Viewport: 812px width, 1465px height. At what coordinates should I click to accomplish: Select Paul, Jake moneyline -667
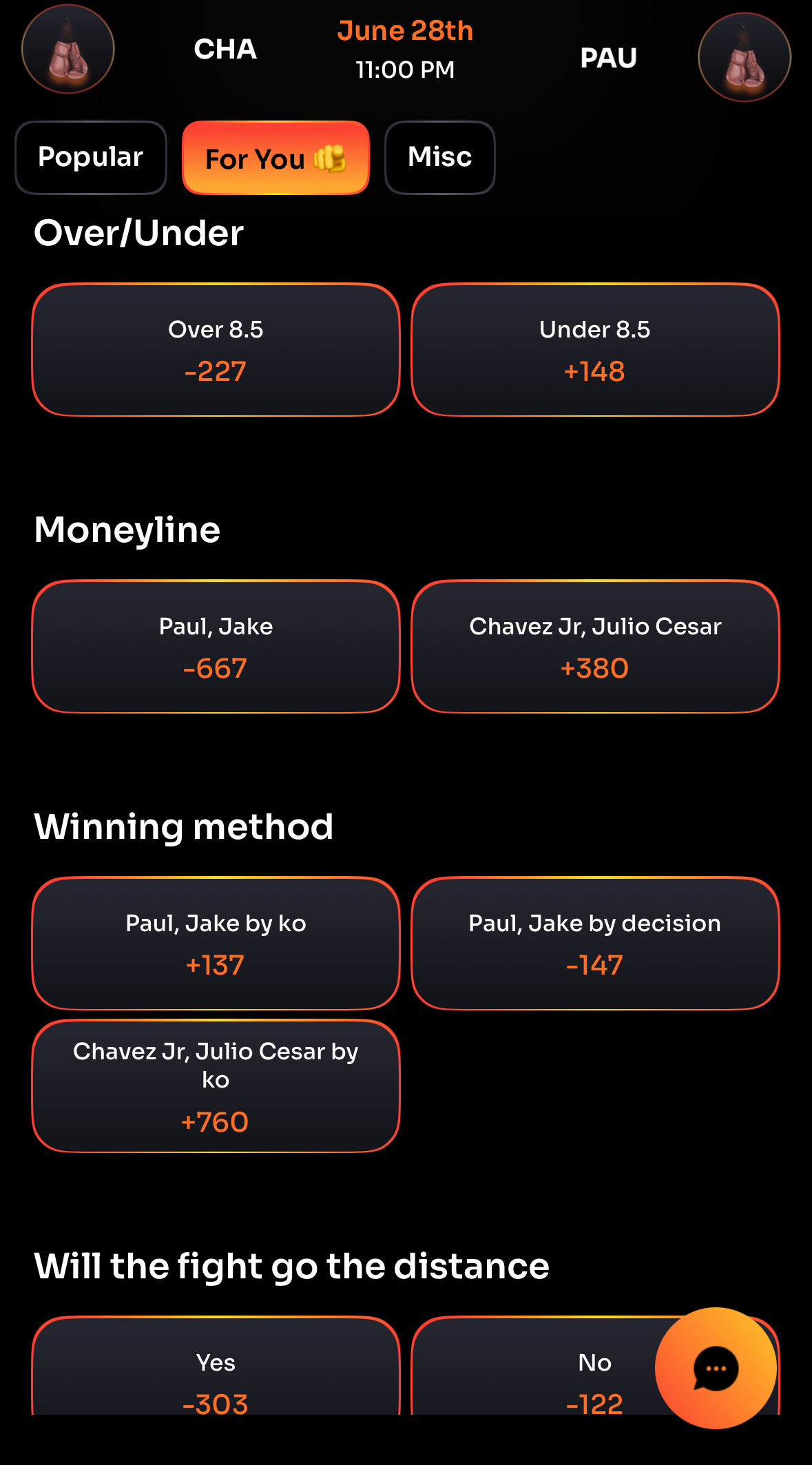tap(216, 647)
